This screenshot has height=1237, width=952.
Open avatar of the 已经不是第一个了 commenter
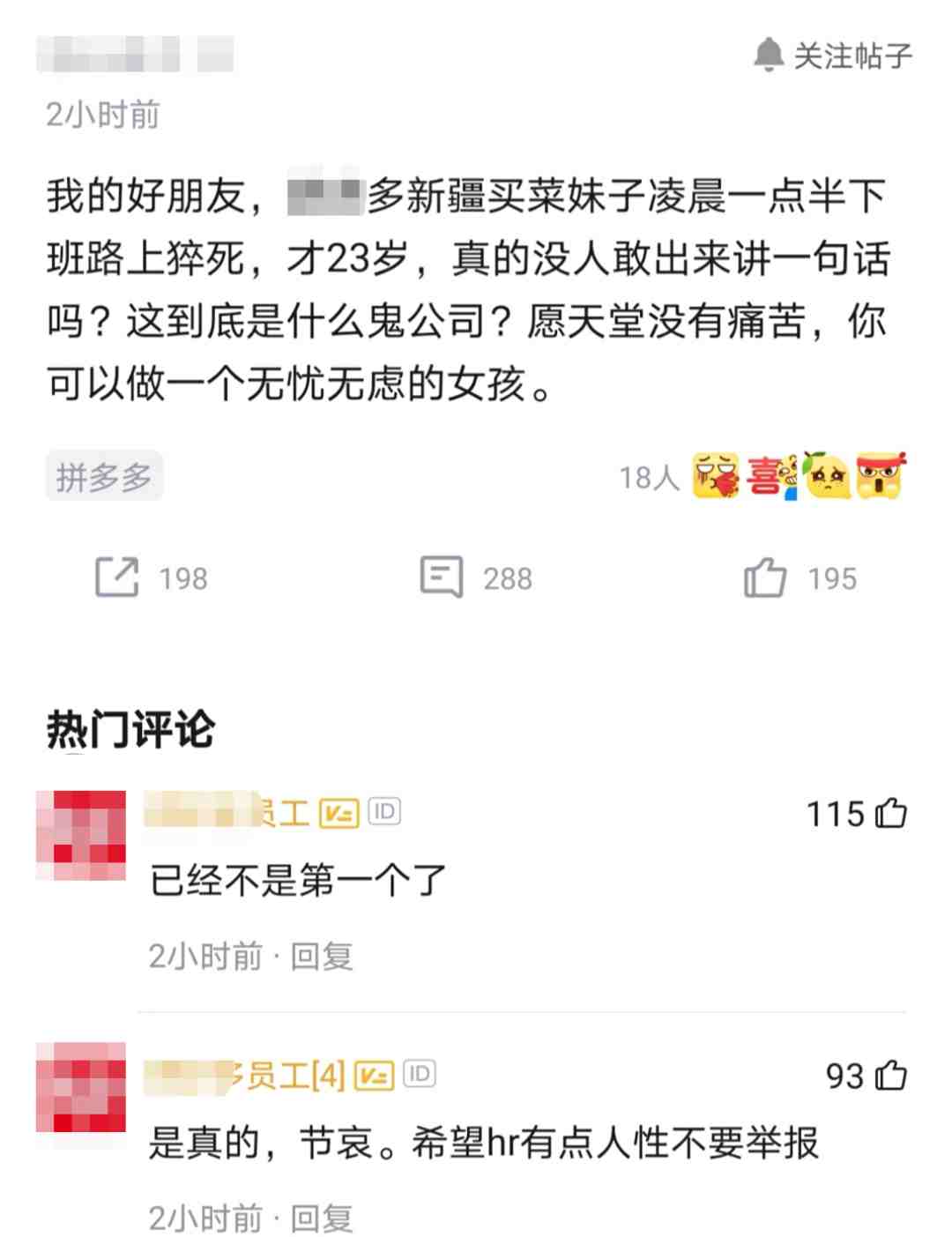coord(81,835)
